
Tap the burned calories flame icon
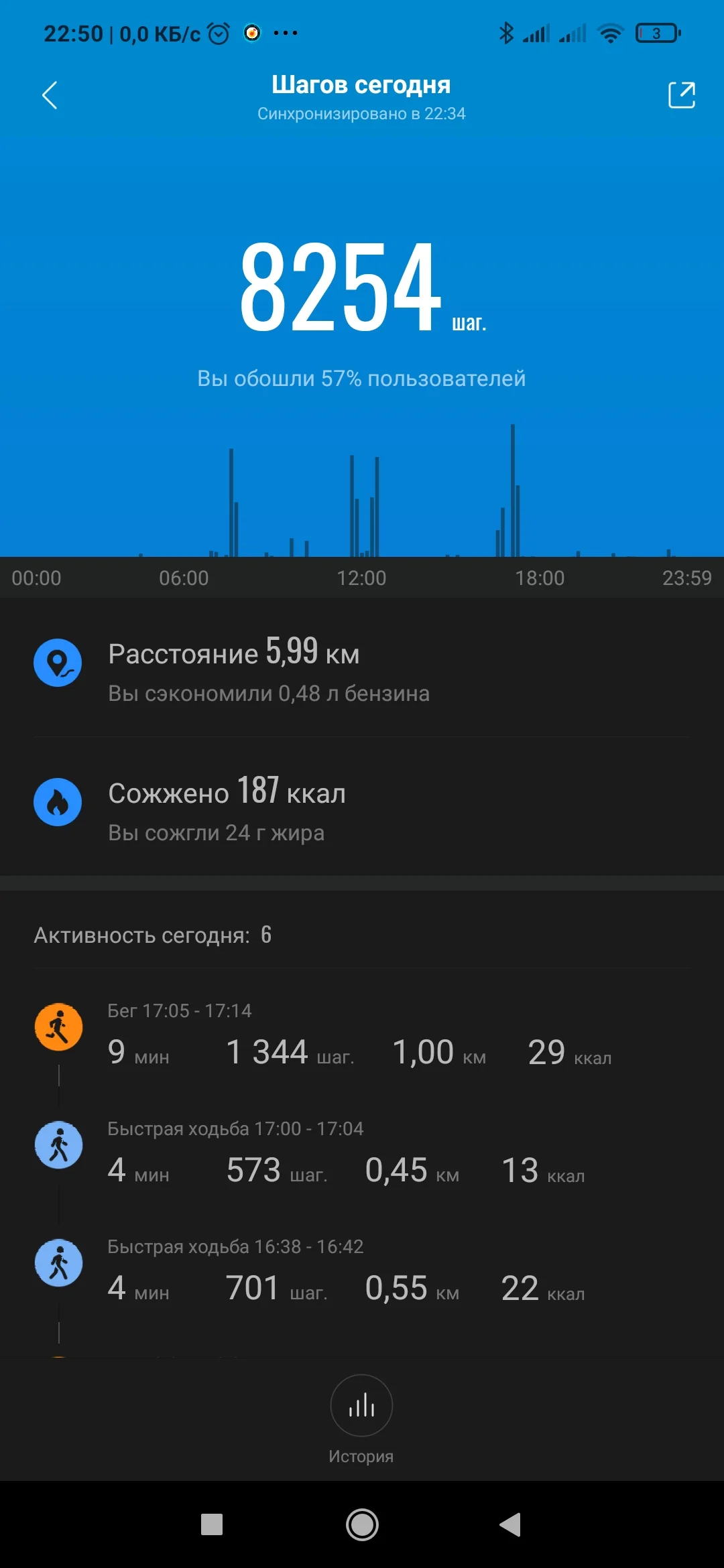pos(58,801)
